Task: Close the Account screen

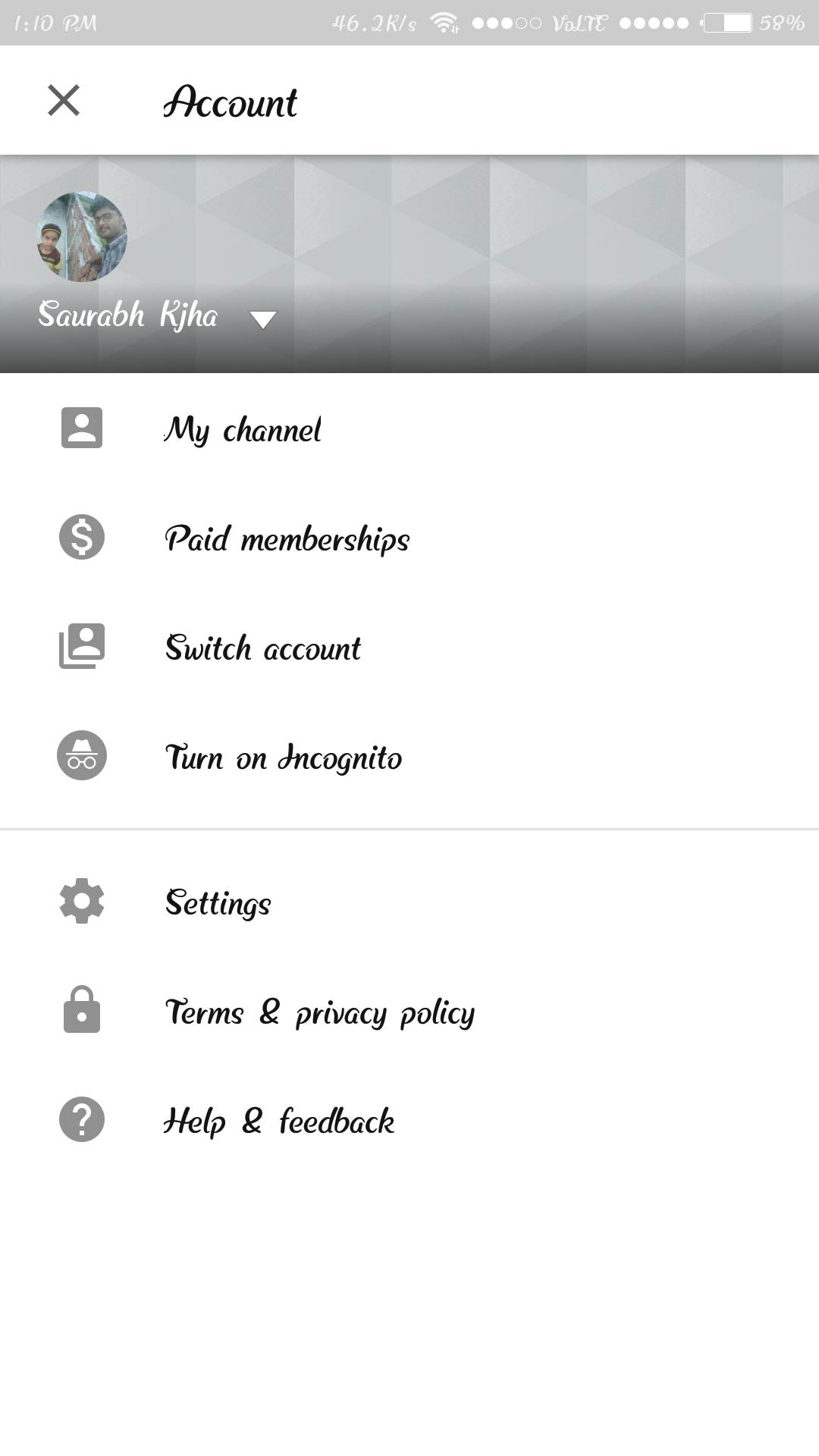Action: coord(64,100)
